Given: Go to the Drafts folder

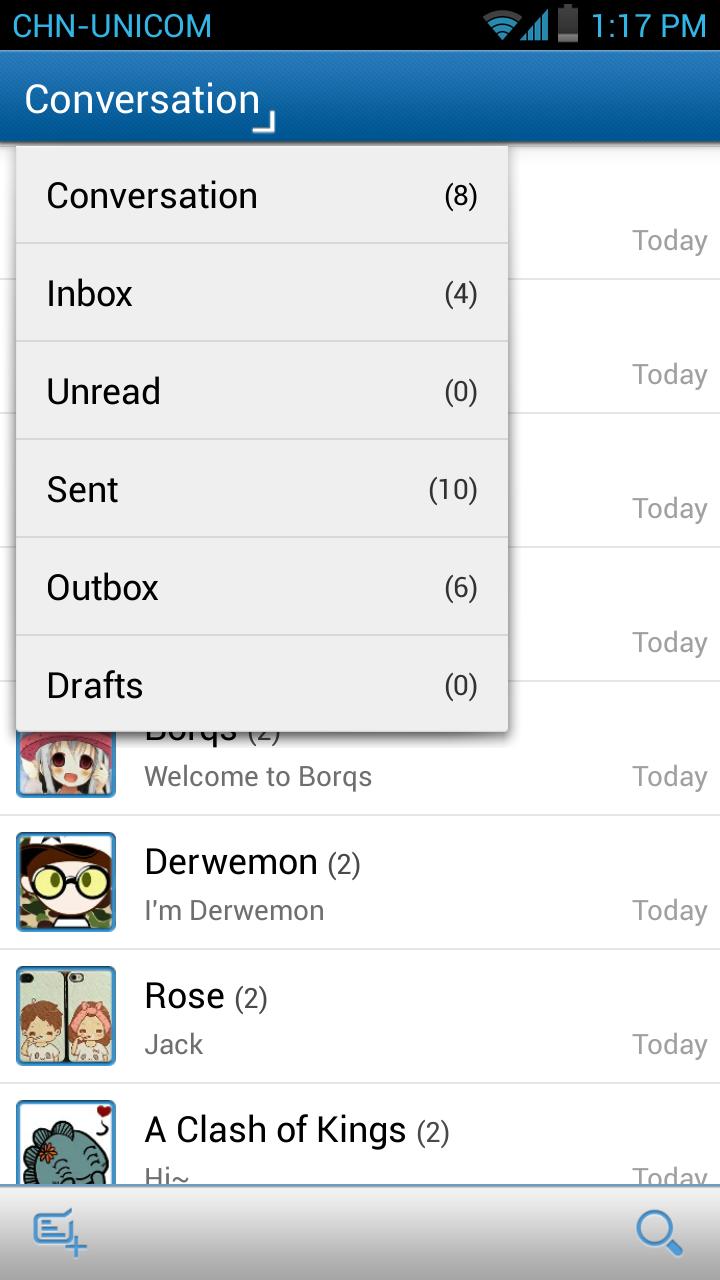Looking at the screenshot, I should 262,686.
